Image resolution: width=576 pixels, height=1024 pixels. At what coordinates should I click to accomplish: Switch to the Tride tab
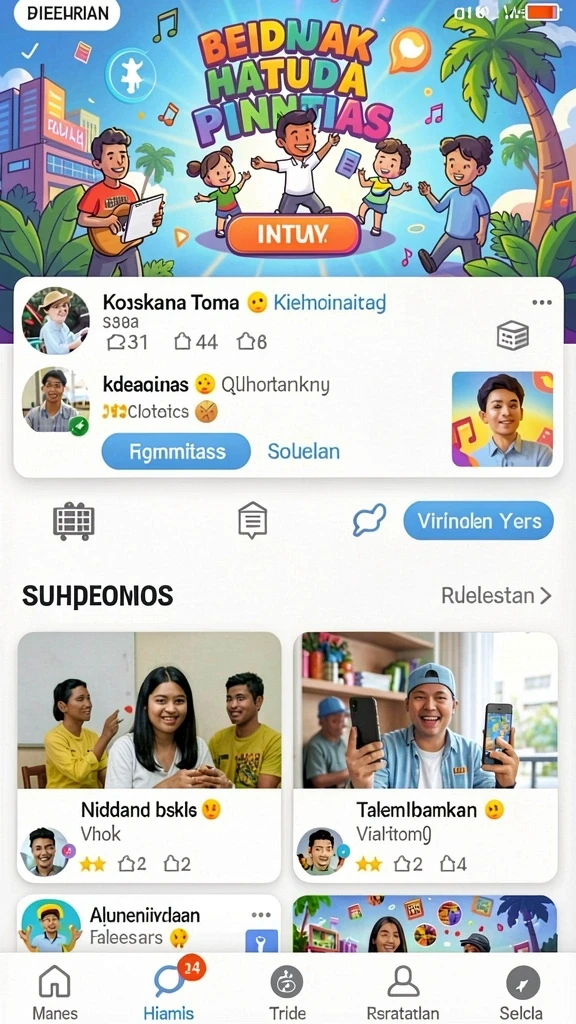click(287, 993)
